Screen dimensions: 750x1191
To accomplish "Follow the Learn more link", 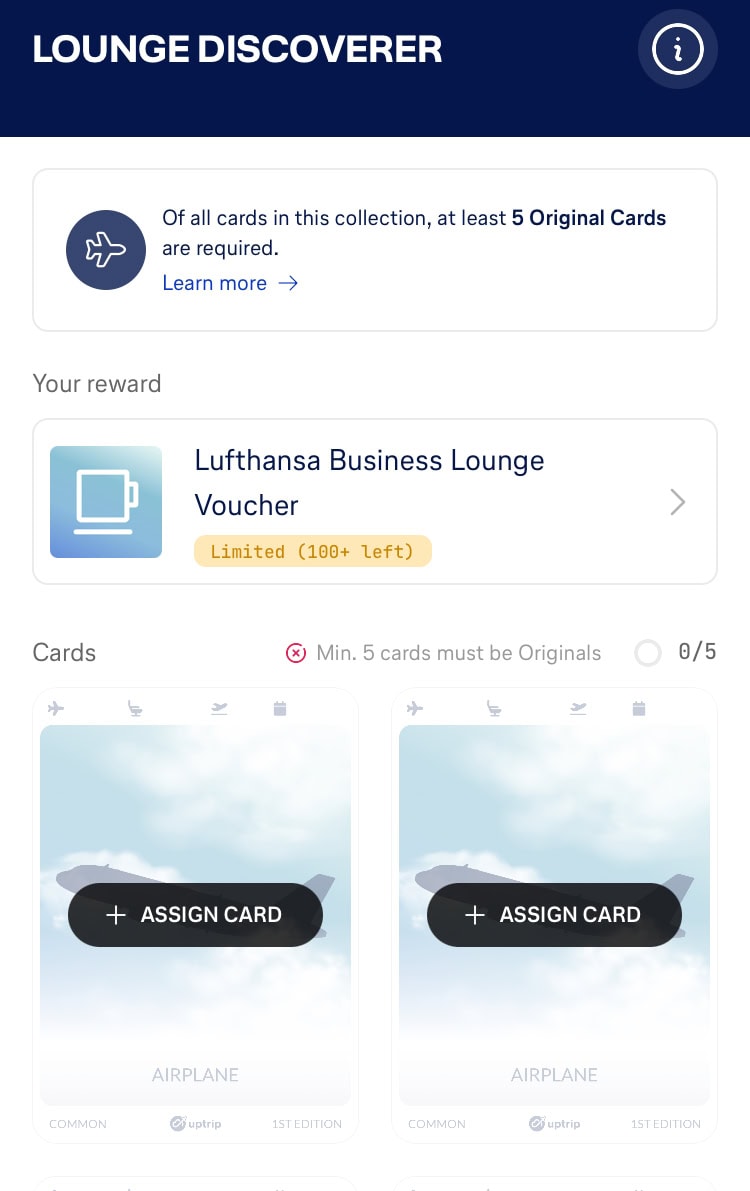I will [230, 283].
